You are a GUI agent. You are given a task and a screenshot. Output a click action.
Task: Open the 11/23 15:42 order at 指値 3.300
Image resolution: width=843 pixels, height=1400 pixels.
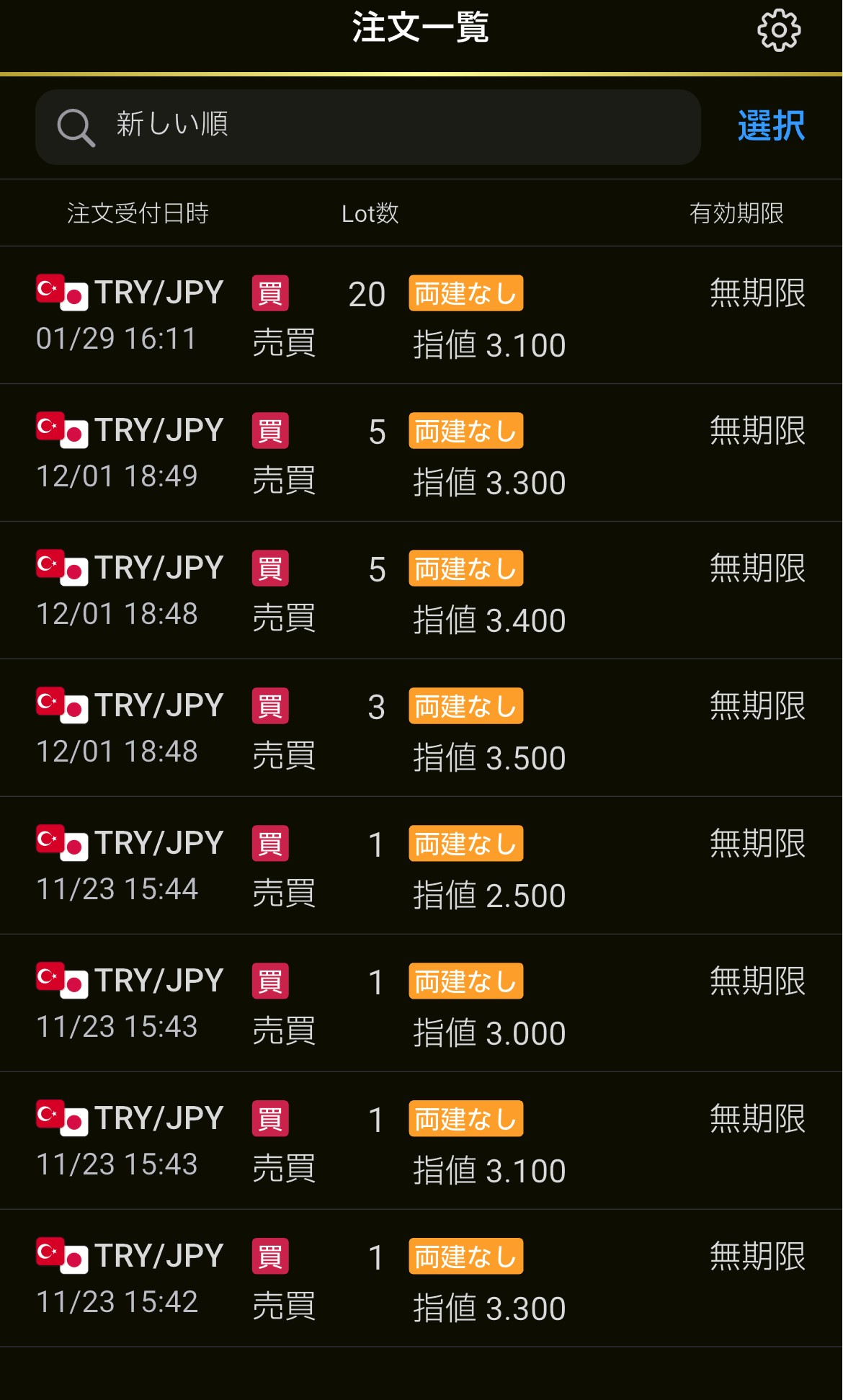click(x=421, y=1279)
